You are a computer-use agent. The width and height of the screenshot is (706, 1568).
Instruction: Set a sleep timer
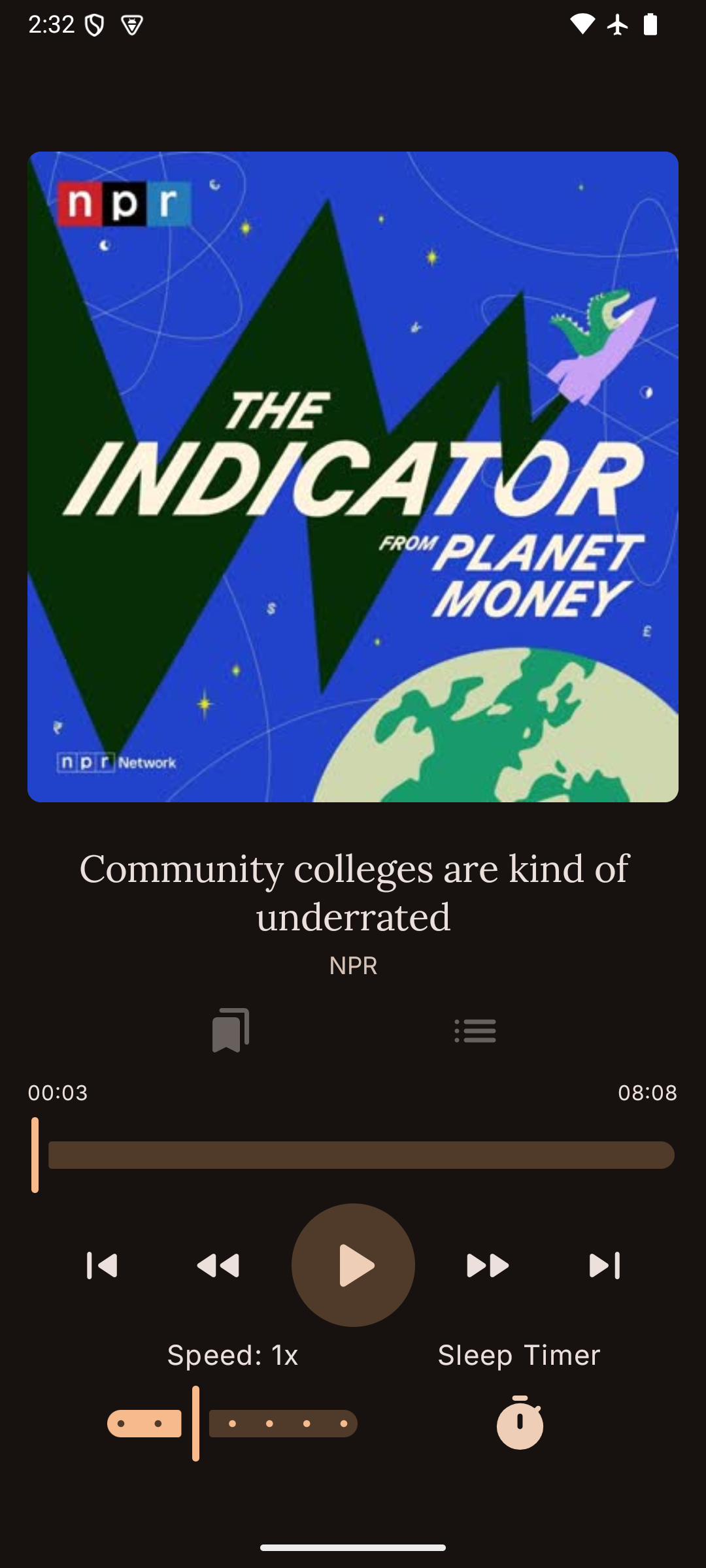point(520,1422)
